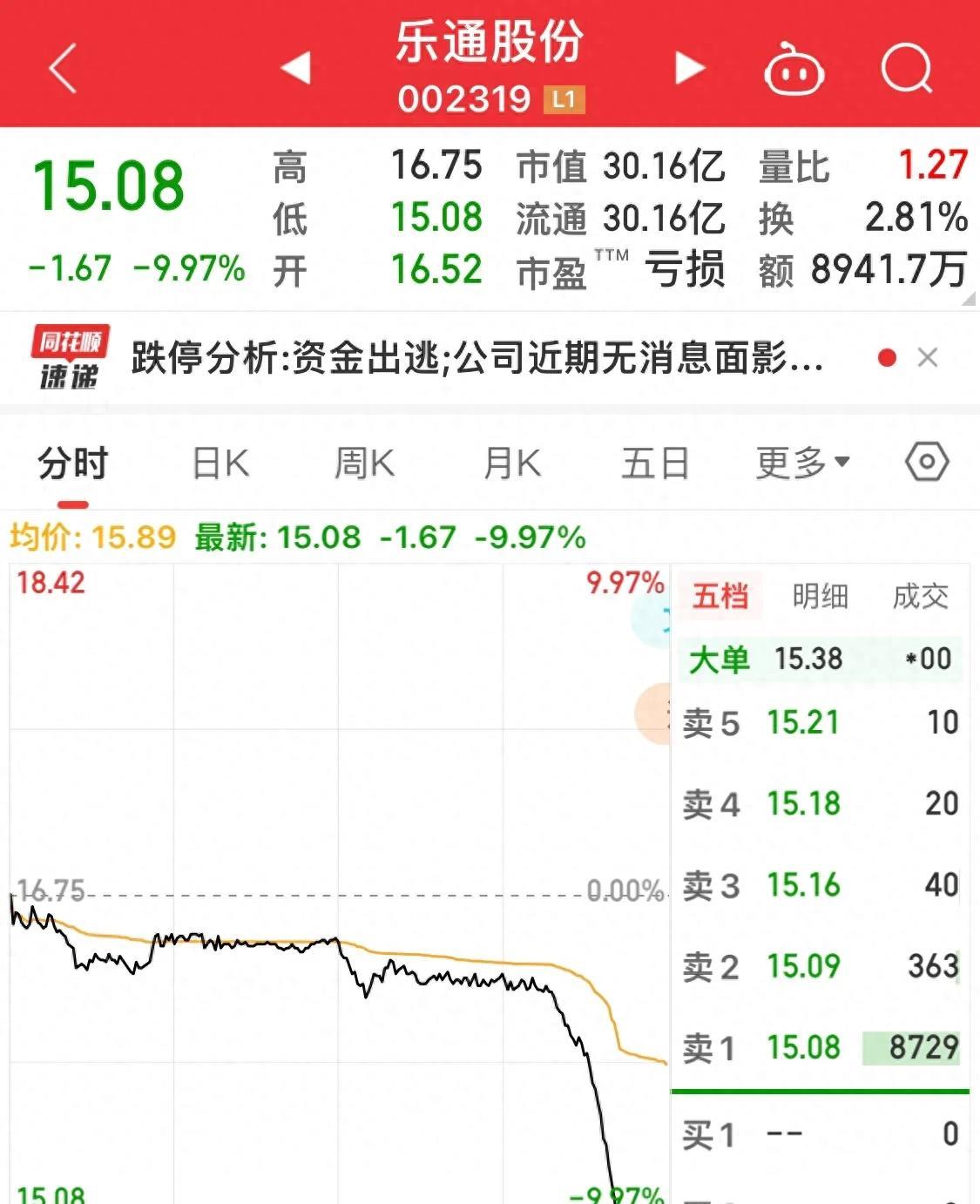The height and width of the screenshot is (1204, 980).
Task: Switch to previous stock with left arrow
Action: click(x=297, y=68)
